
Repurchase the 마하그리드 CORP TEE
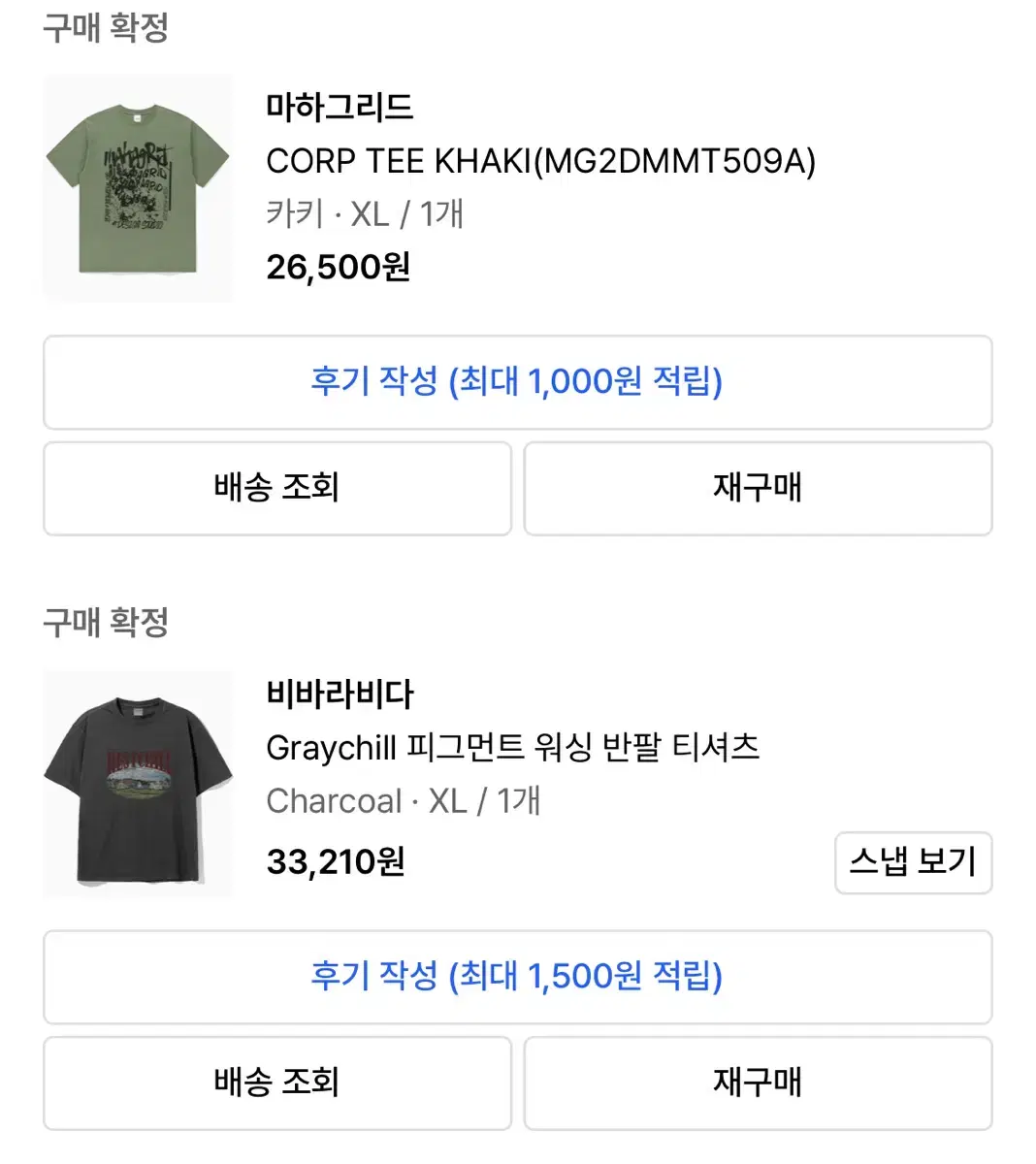click(759, 488)
